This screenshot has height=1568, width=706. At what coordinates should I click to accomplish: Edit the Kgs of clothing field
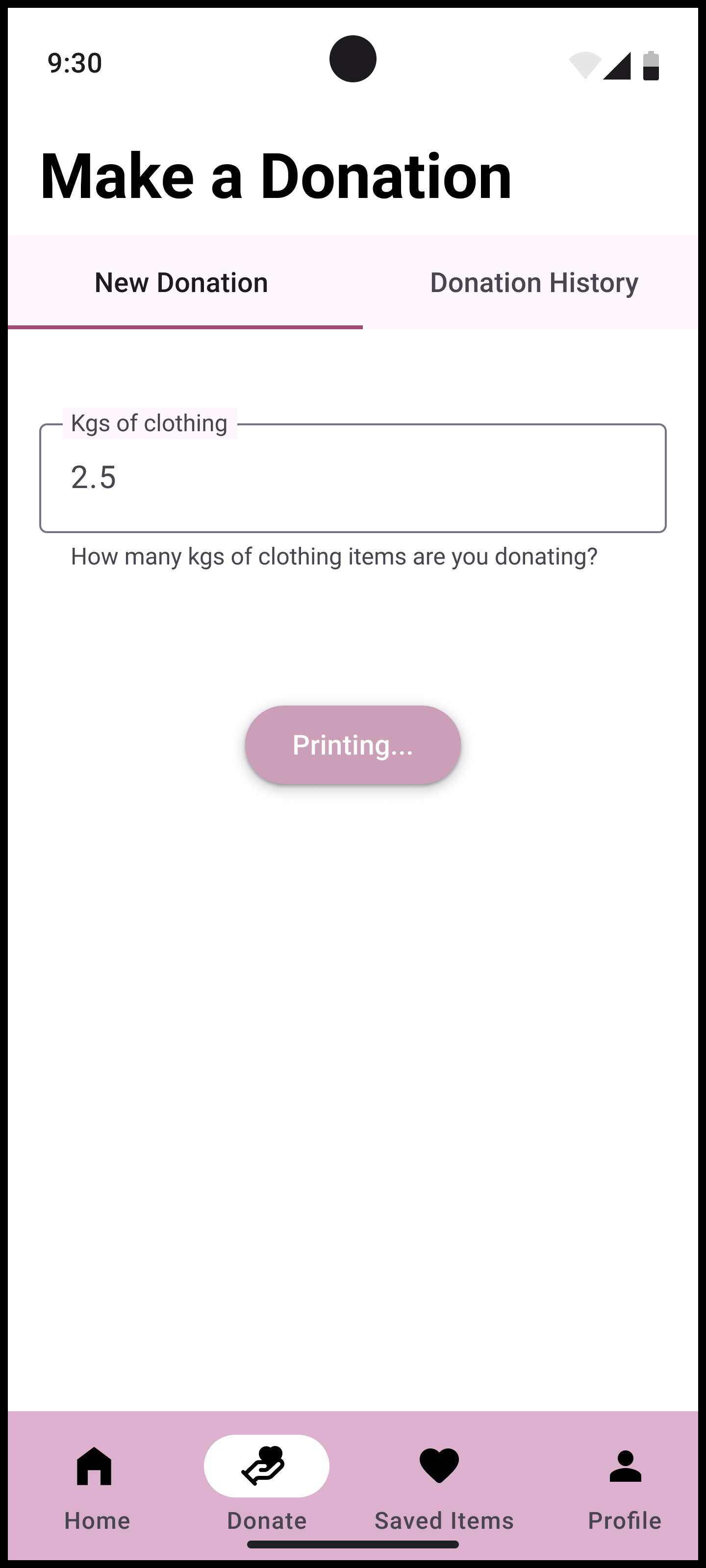coord(353,478)
